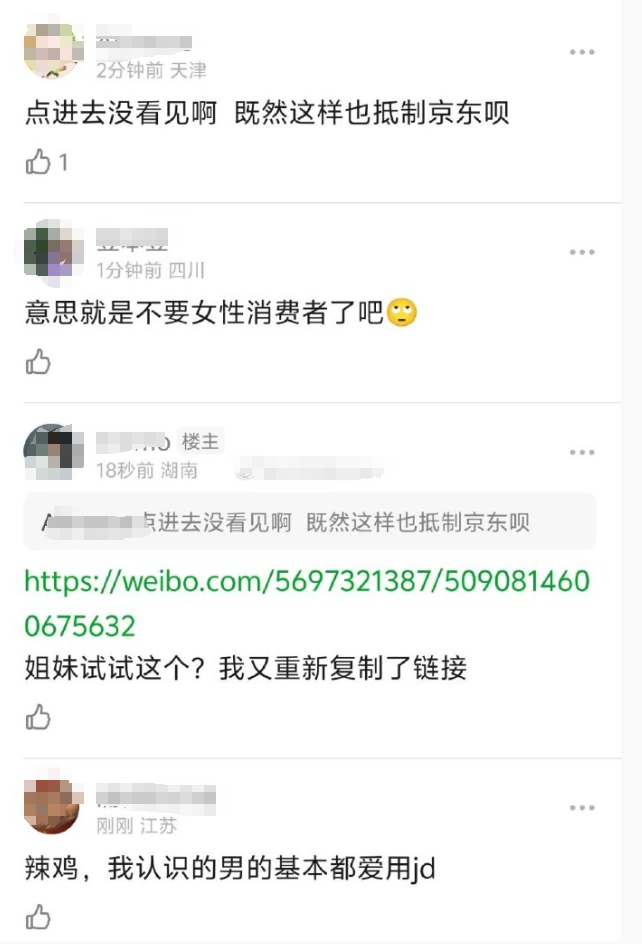The image size is (642, 944).
Task: View 楼主's profile avatar
Action: coord(52,451)
